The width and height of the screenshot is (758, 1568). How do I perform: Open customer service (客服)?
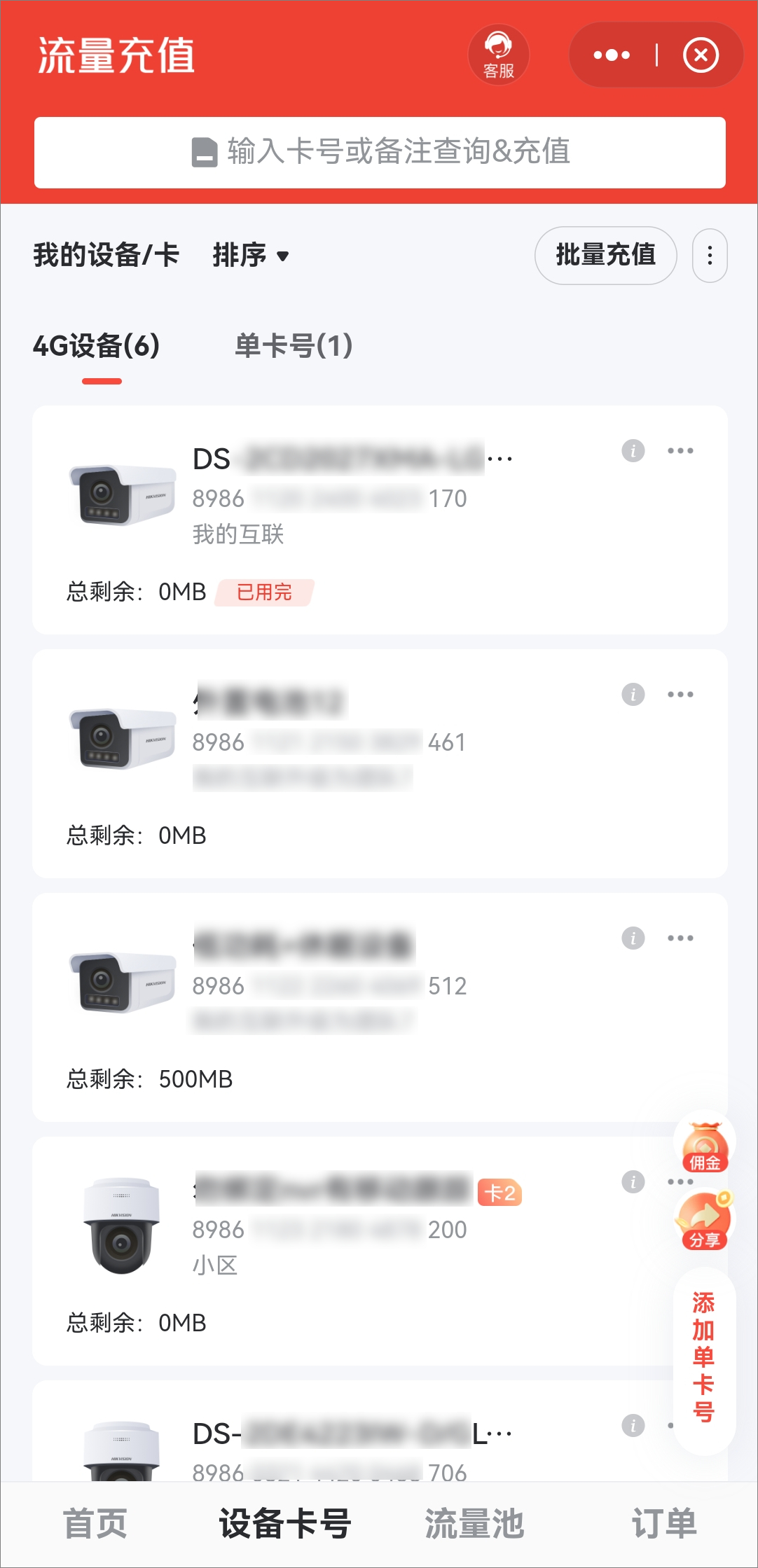[x=498, y=55]
